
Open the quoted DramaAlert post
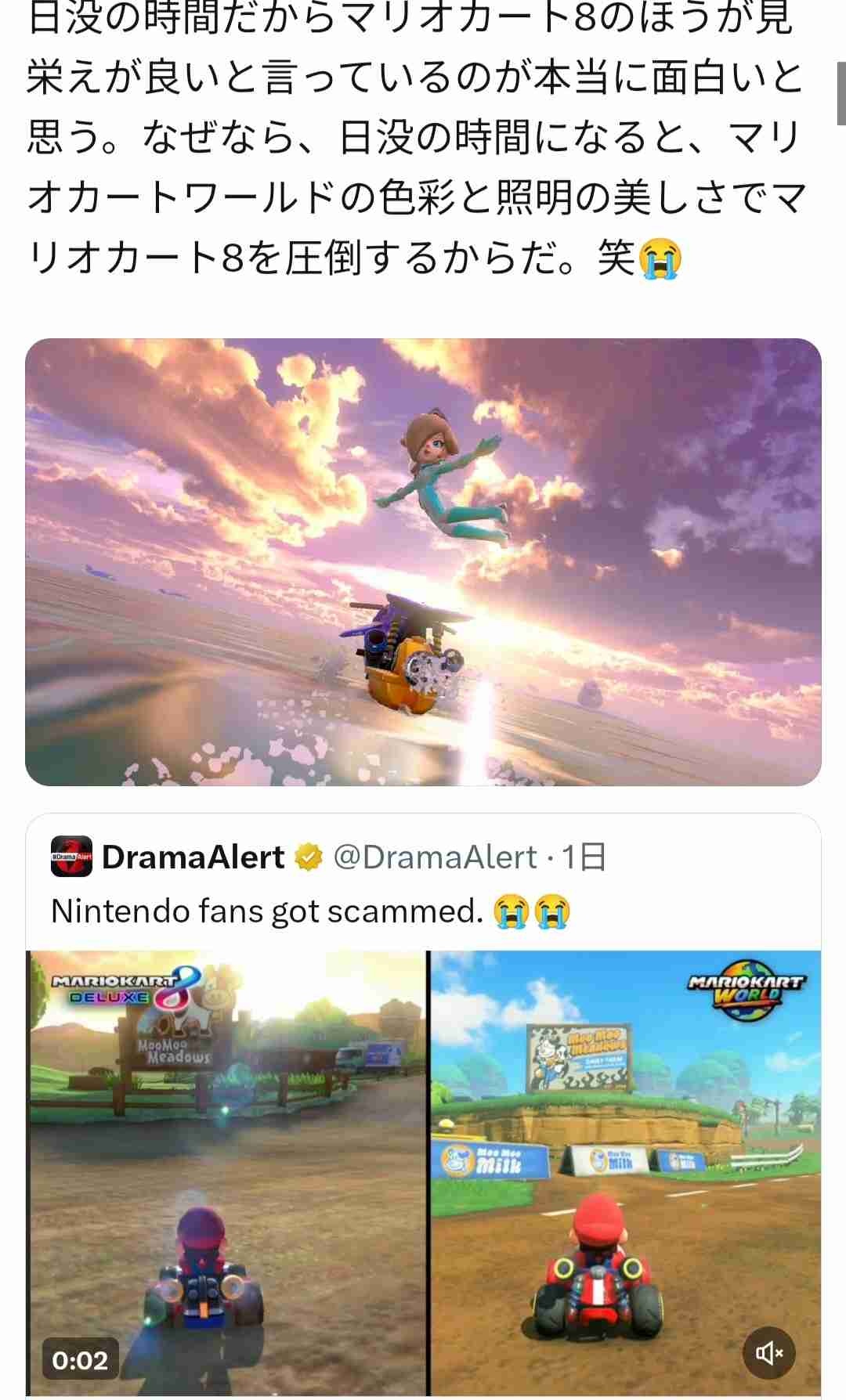[x=423, y=885]
